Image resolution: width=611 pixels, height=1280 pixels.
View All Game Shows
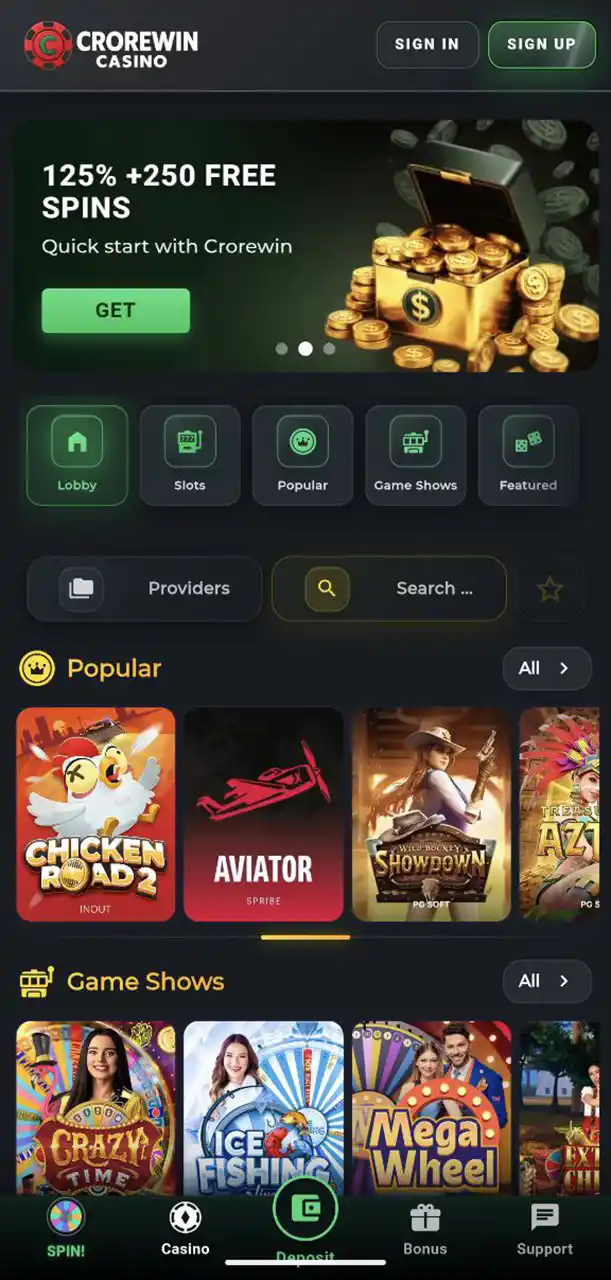click(x=546, y=981)
